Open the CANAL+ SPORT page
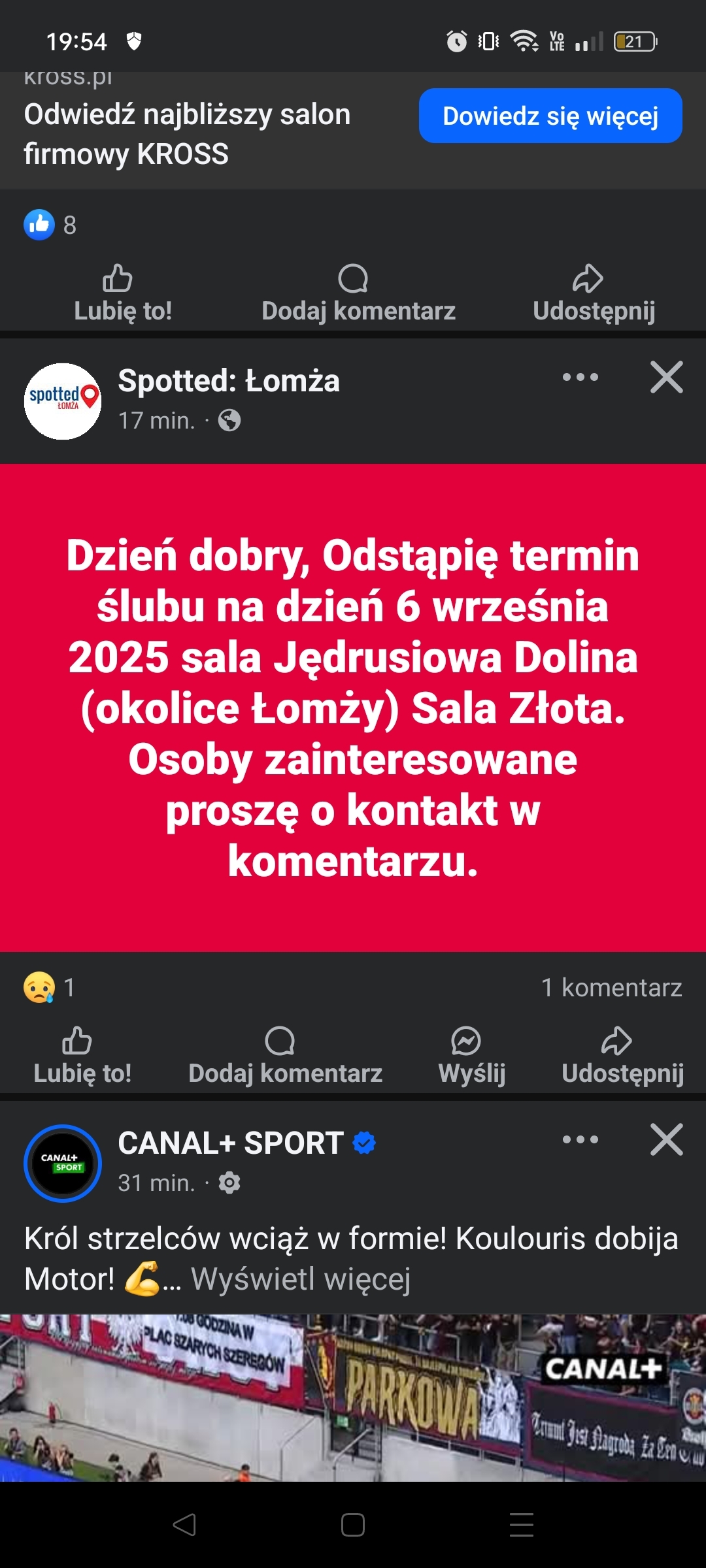The width and height of the screenshot is (706, 1568). pos(230,1143)
